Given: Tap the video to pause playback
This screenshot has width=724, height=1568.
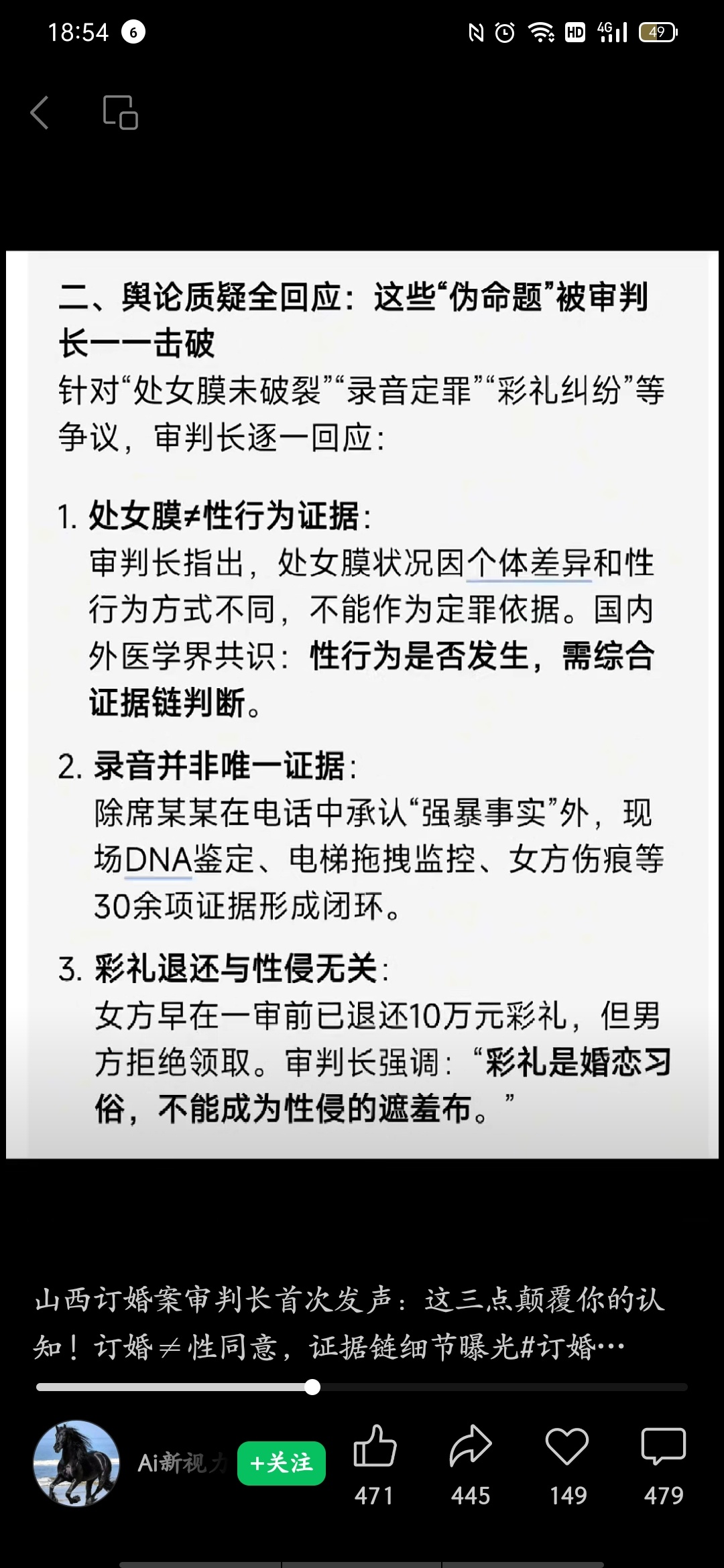Looking at the screenshot, I should pyautogui.click(x=362, y=704).
